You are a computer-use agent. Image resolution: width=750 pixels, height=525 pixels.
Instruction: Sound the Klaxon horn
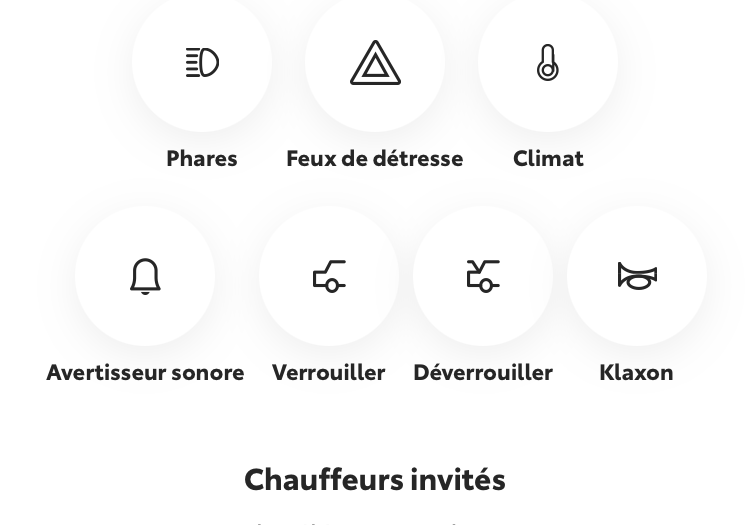[x=637, y=276]
